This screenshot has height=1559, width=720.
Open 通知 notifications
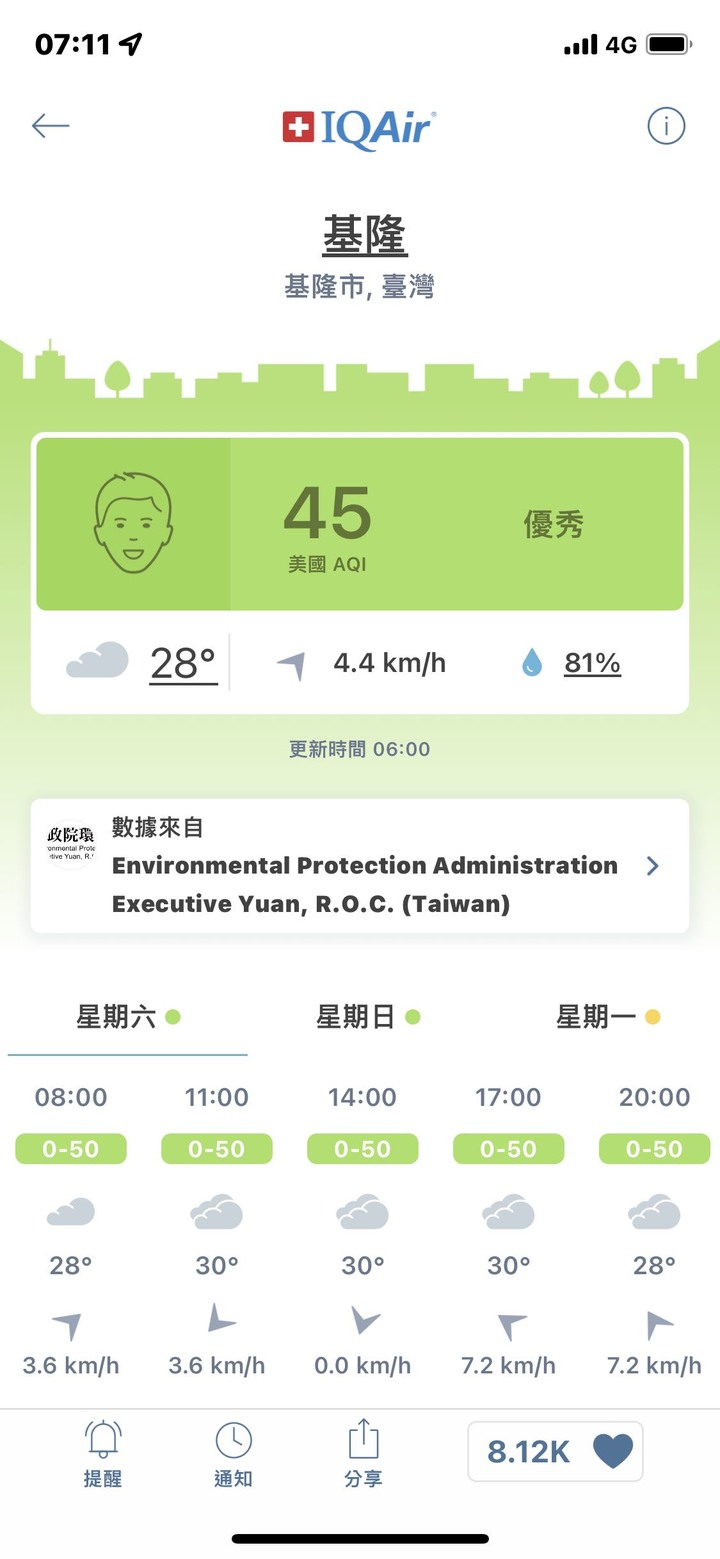pos(233,1453)
